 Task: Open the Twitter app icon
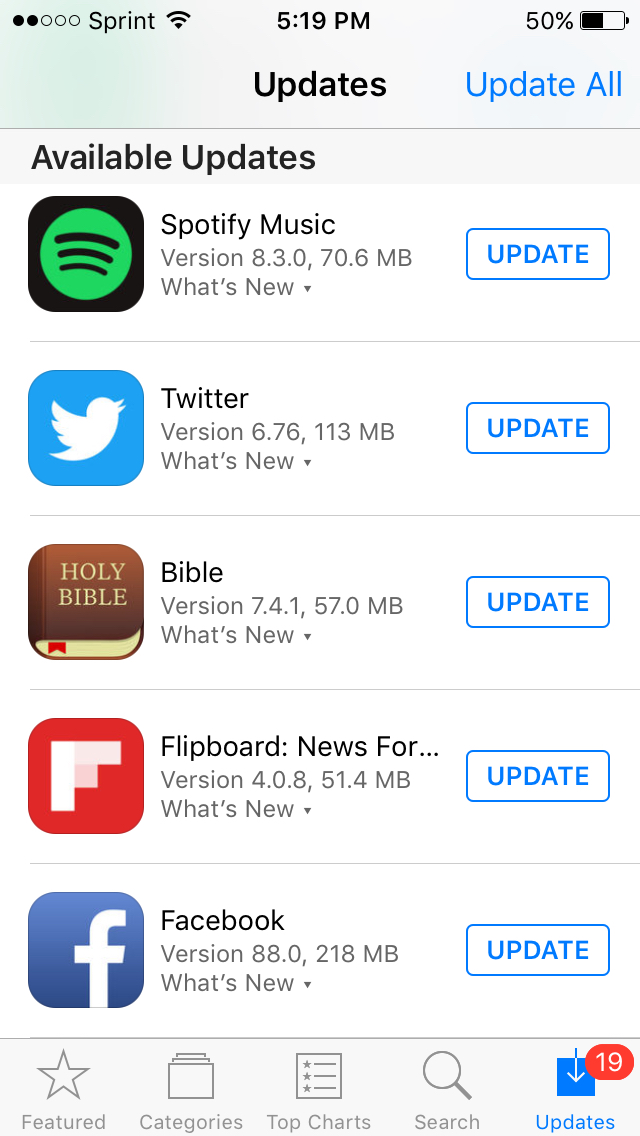click(86, 428)
